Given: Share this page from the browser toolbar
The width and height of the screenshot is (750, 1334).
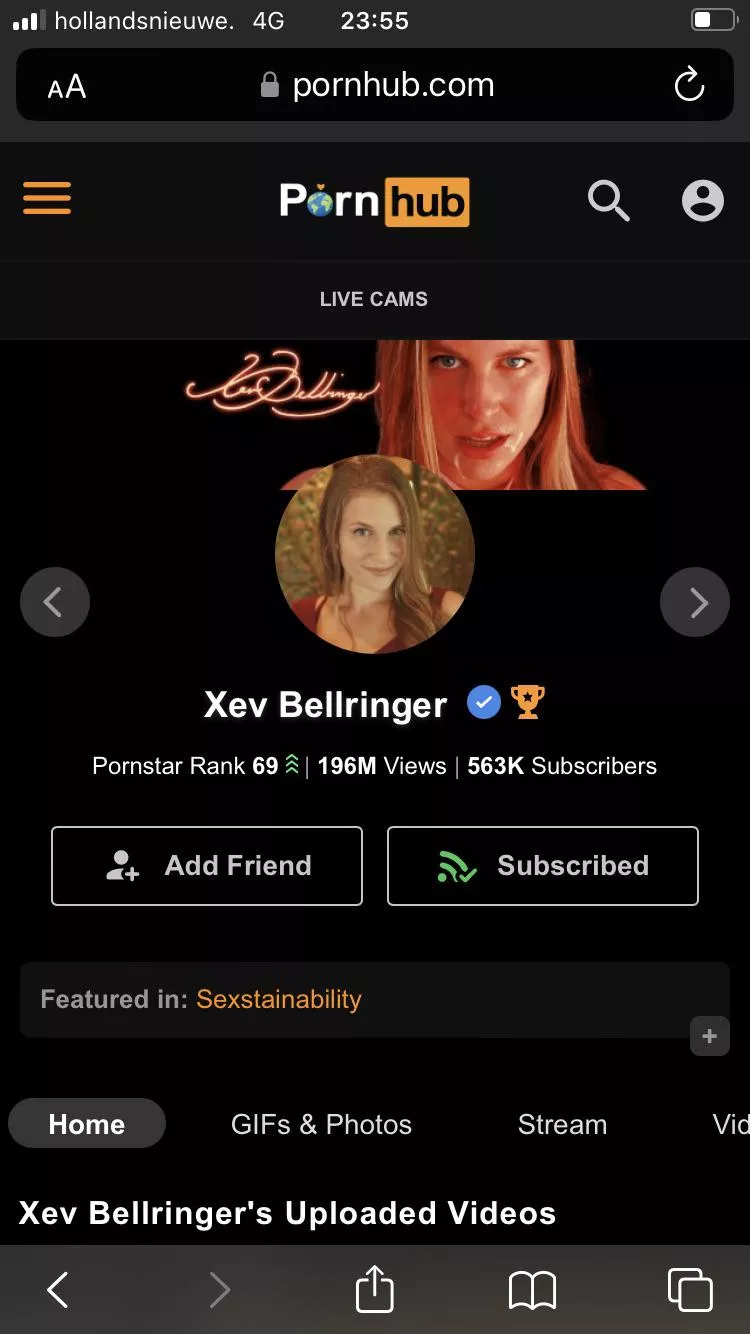Looking at the screenshot, I should 375,1289.
